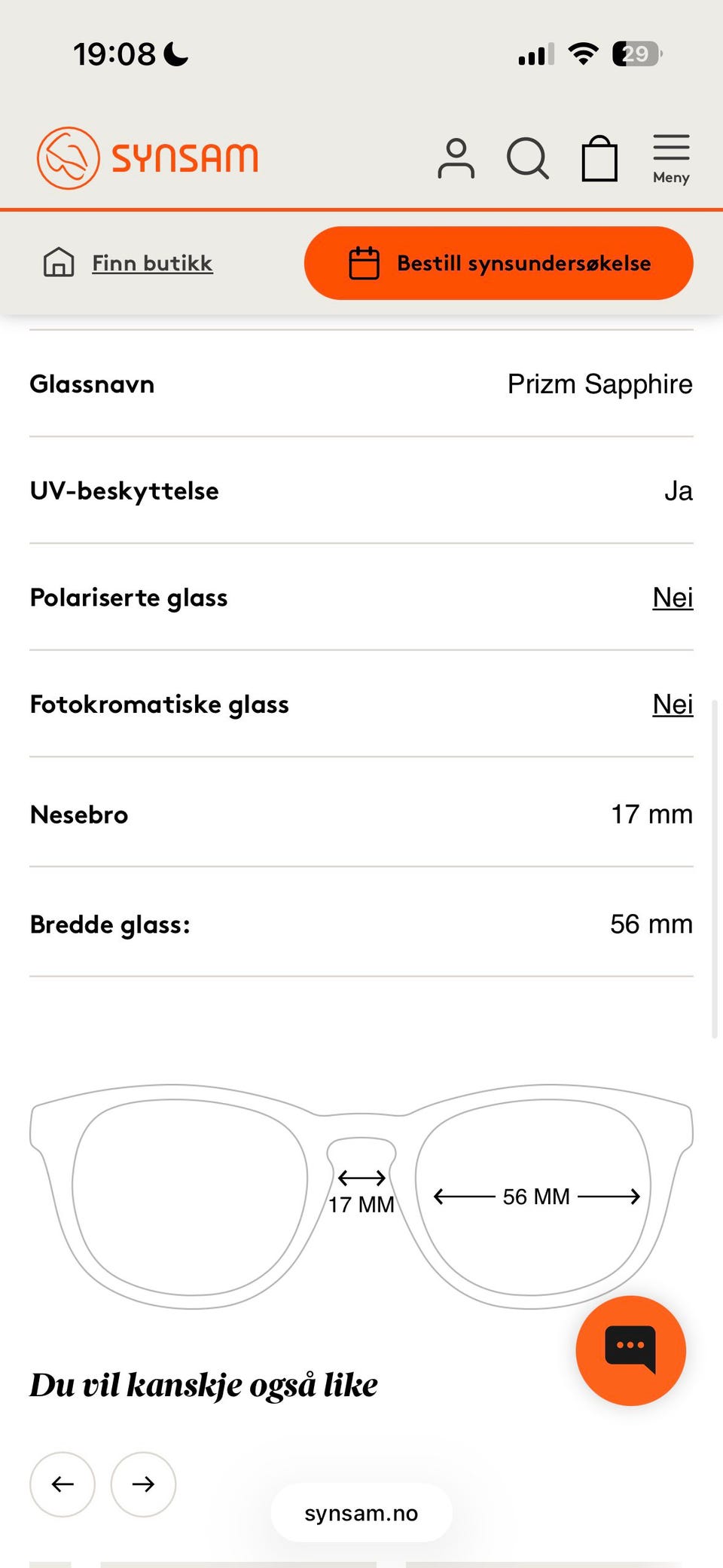Click Nei next to Fotokromatiske glass
Image resolution: width=723 pixels, height=1568 pixels.
(673, 705)
